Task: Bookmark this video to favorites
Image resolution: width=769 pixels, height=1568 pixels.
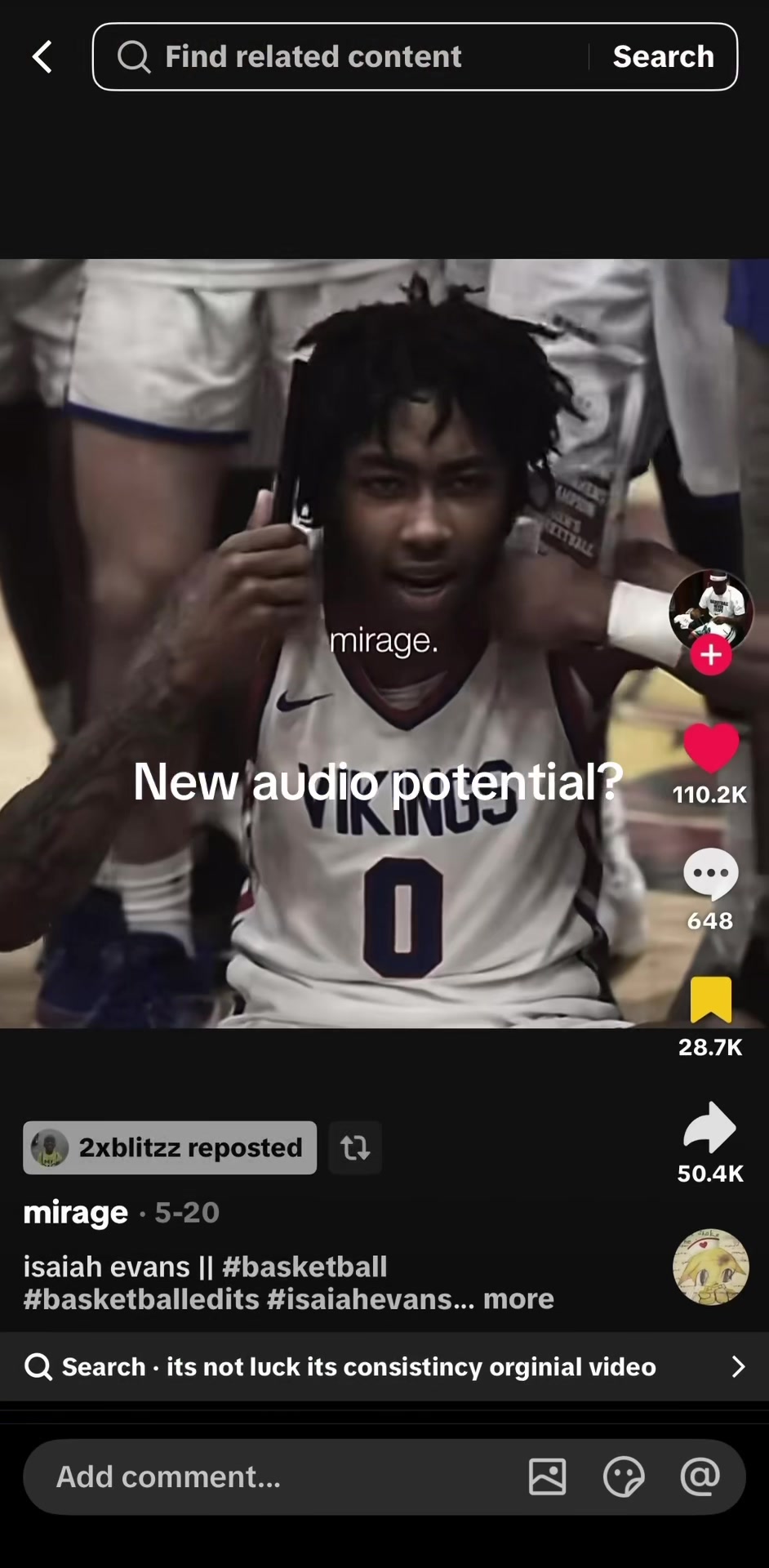Action: pos(711,1000)
